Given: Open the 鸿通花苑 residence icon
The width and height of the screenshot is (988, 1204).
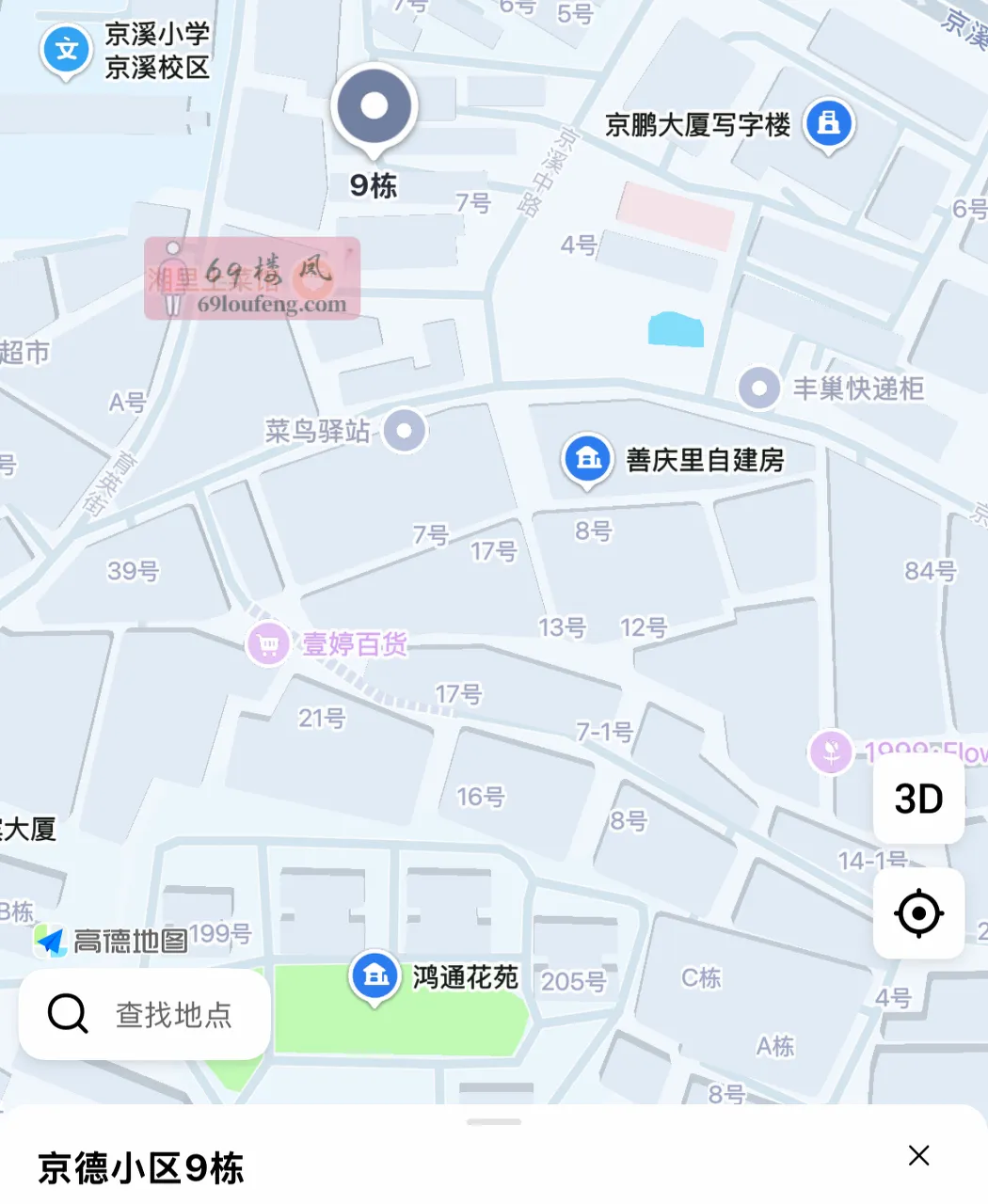Looking at the screenshot, I should point(375,975).
